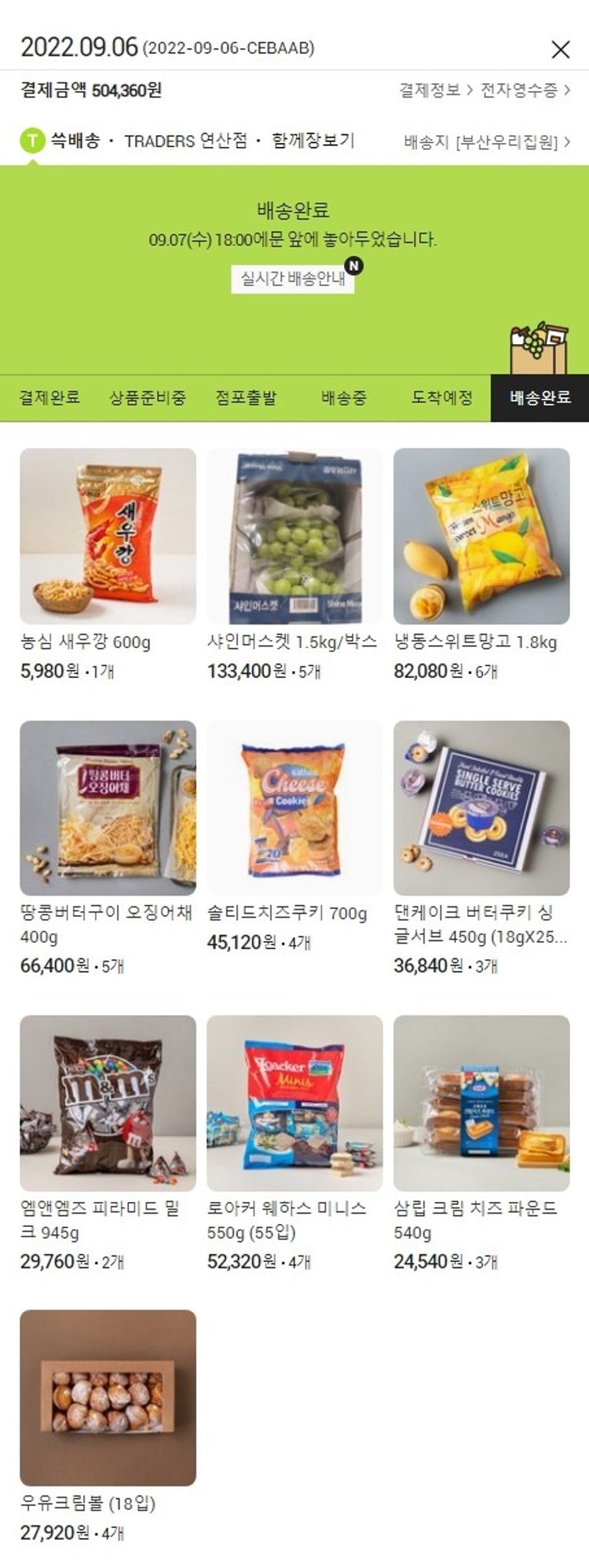This screenshot has width=589, height=1568.
Task: View the 댄케이크 버터쿠키 싱글서브 item
Action: pyautogui.click(x=481, y=808)
